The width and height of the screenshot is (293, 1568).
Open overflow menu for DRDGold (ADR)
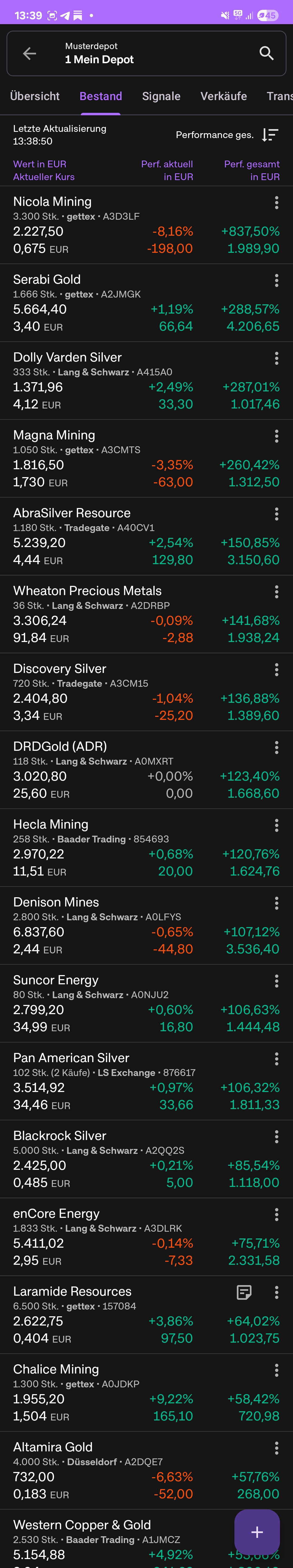pos(276,748)
